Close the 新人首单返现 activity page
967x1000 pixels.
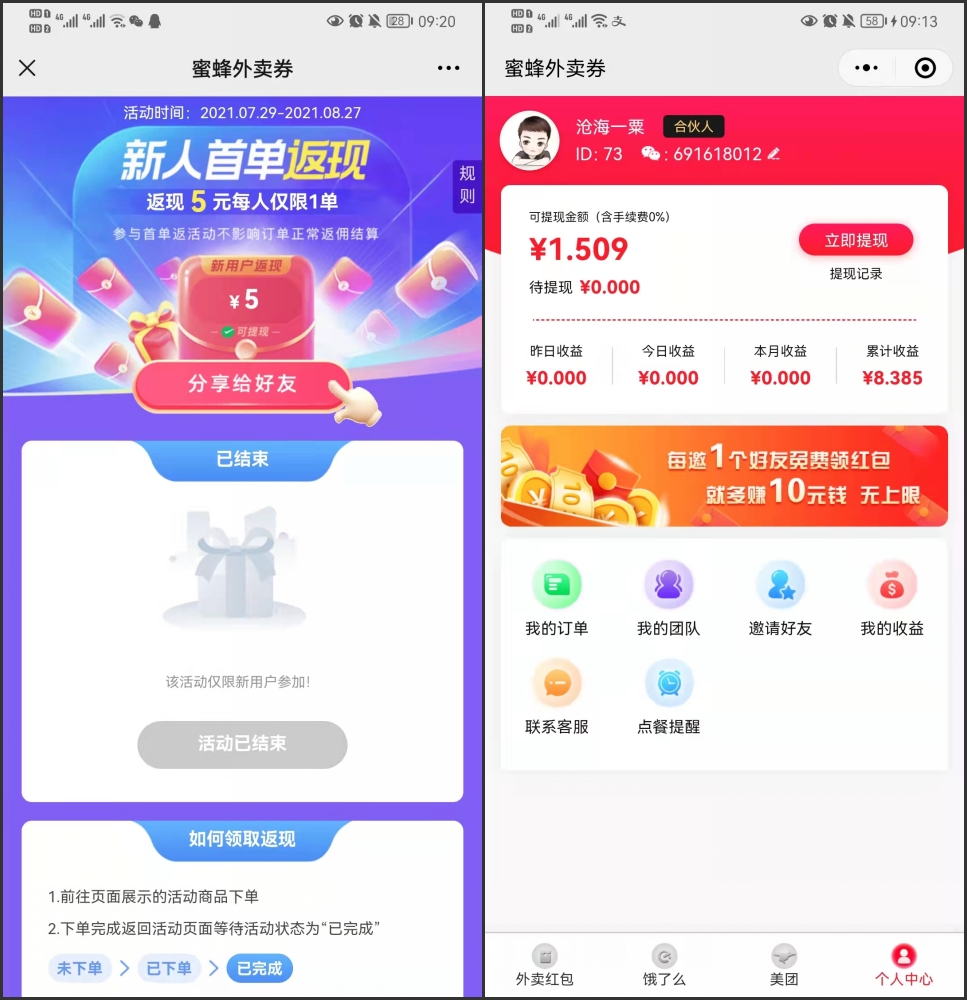pos(28,68)
